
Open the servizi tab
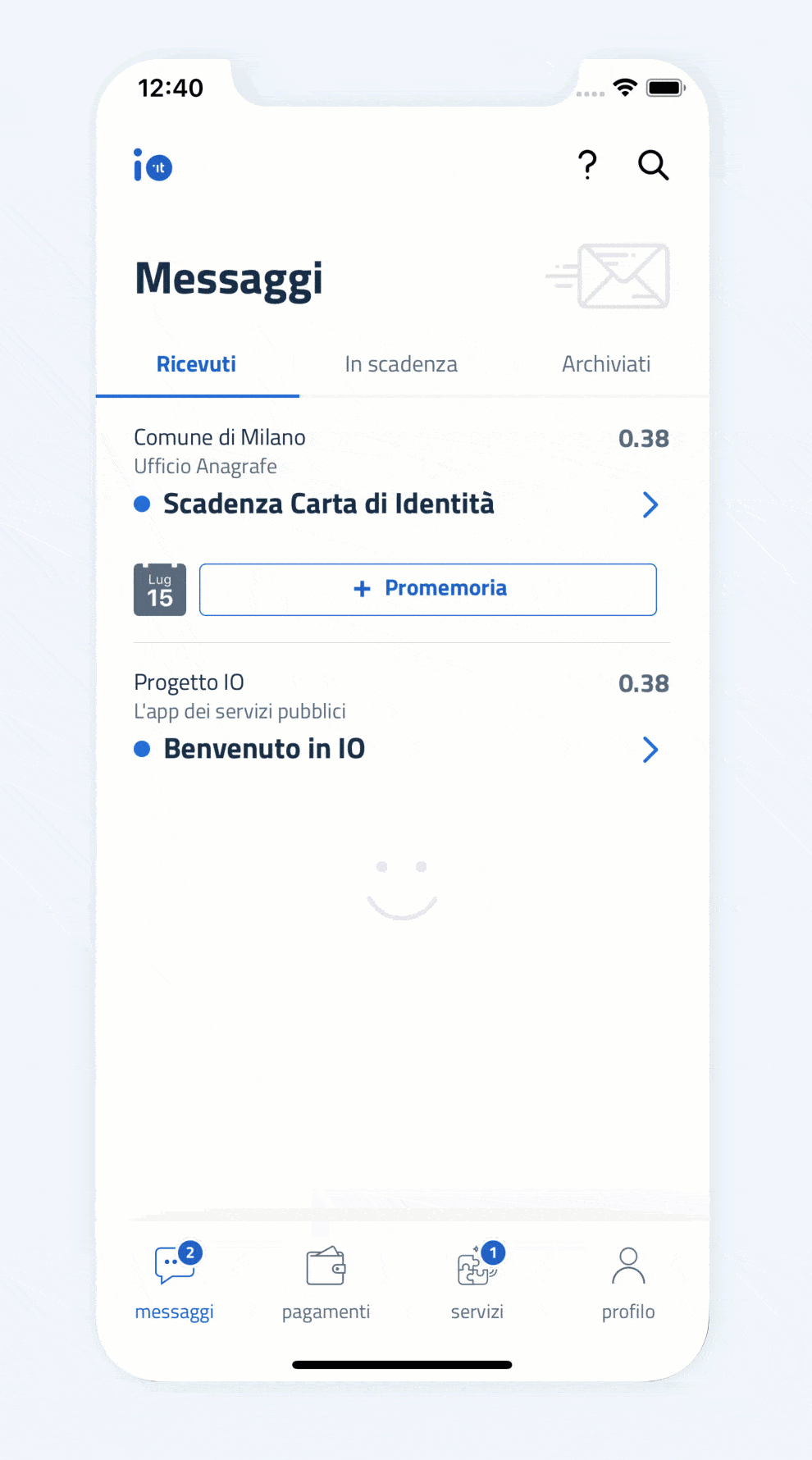coord(477,1281)
